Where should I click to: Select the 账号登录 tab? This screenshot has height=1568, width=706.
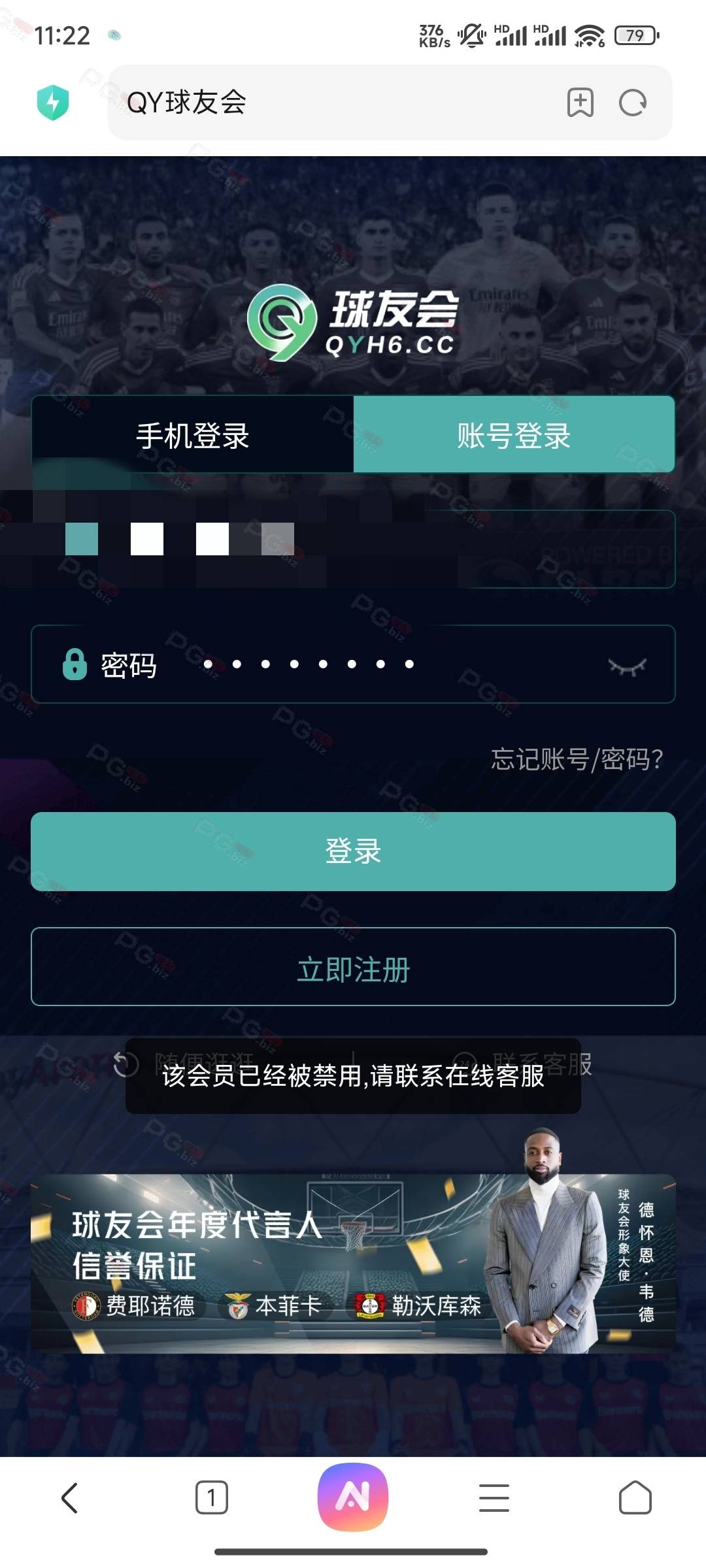pos(514,435)
